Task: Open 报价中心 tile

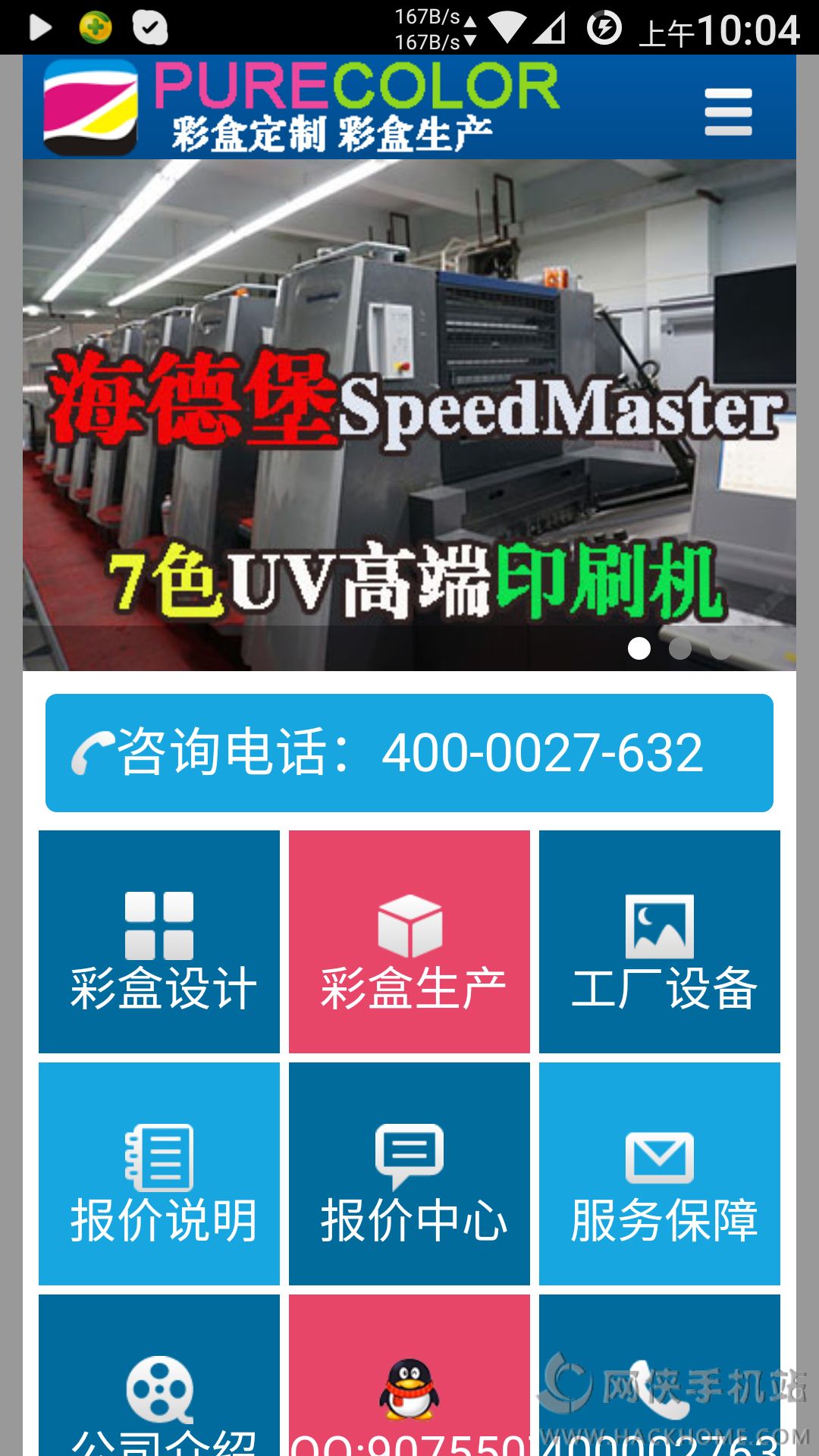Action: [409, 1174]
